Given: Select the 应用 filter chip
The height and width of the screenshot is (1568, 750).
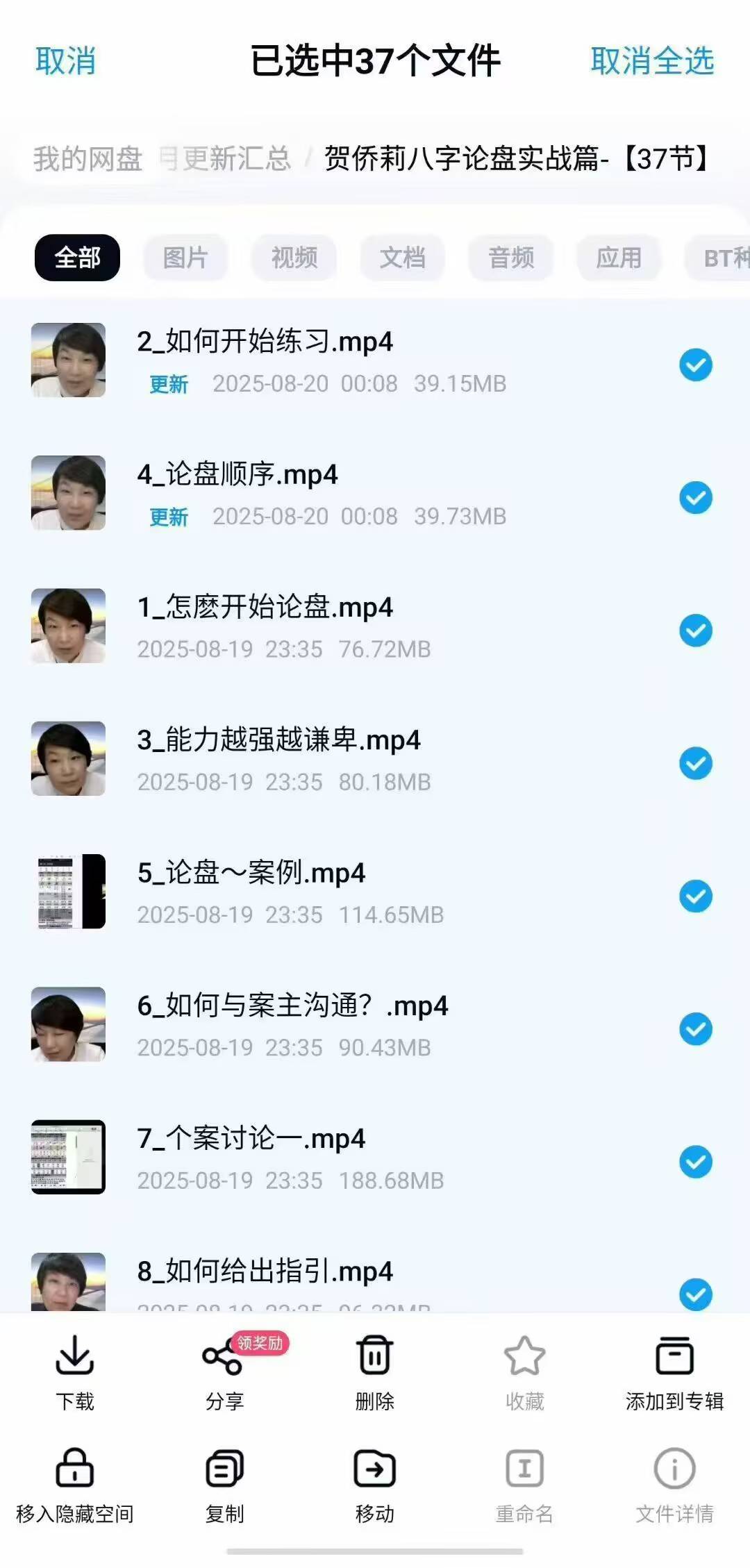Looking at the screenshot, I should 618,258.
